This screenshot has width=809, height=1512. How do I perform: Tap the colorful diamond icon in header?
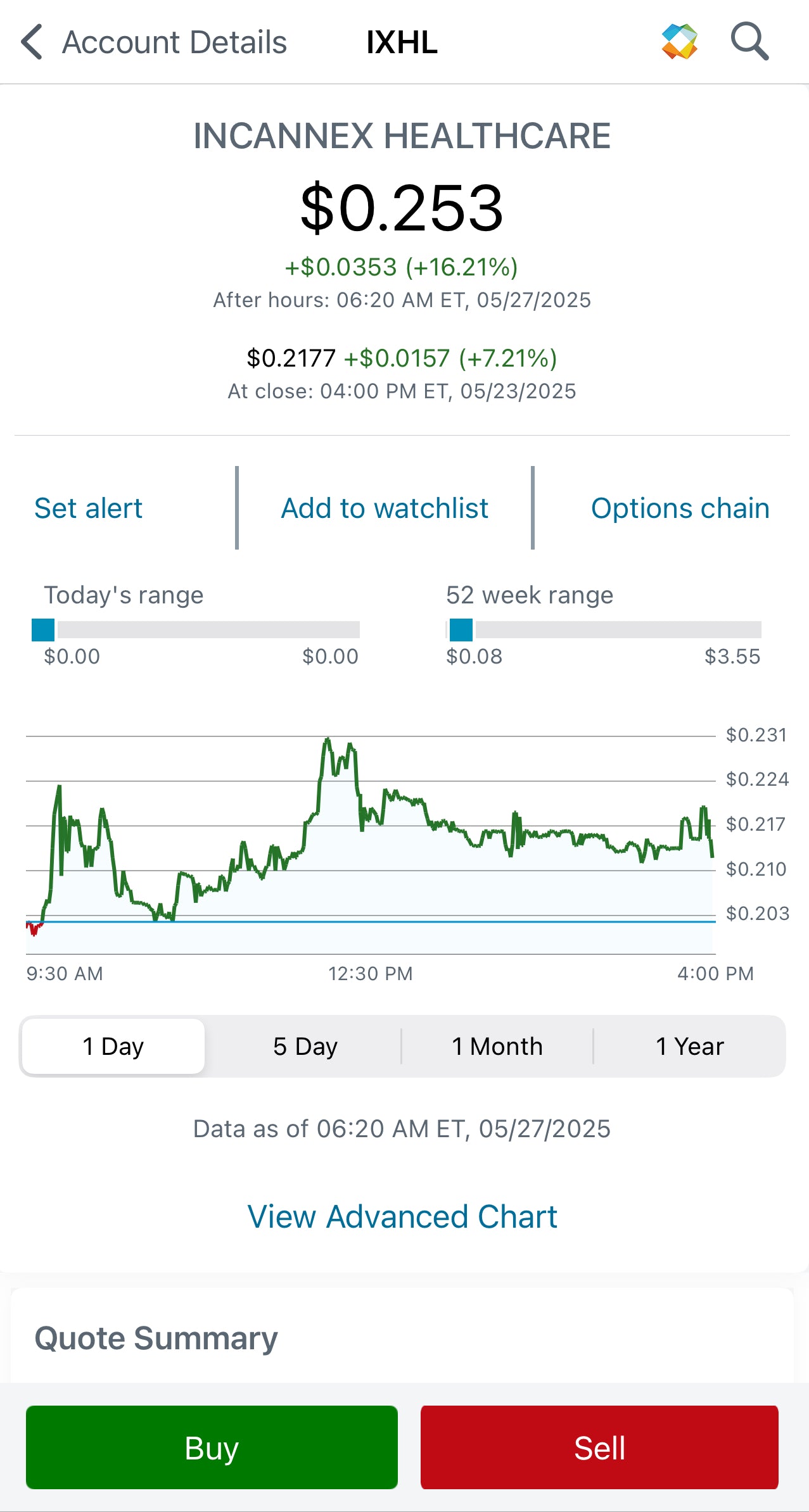[x=679, y=42]
